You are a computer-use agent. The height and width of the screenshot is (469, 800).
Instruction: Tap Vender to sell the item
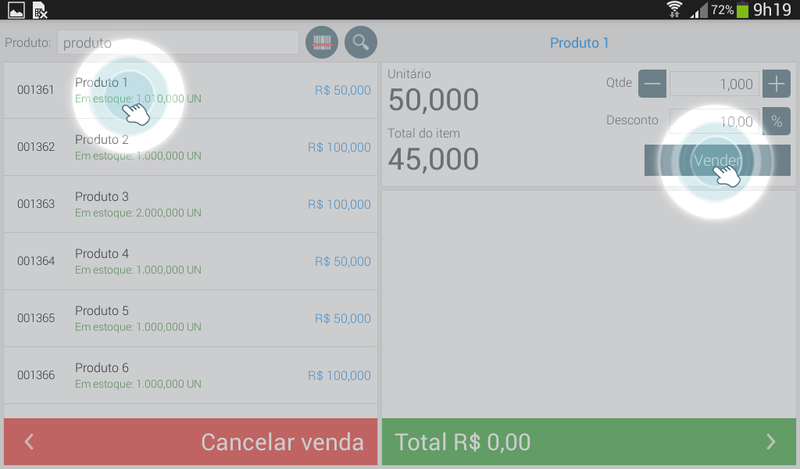point(717,160)
